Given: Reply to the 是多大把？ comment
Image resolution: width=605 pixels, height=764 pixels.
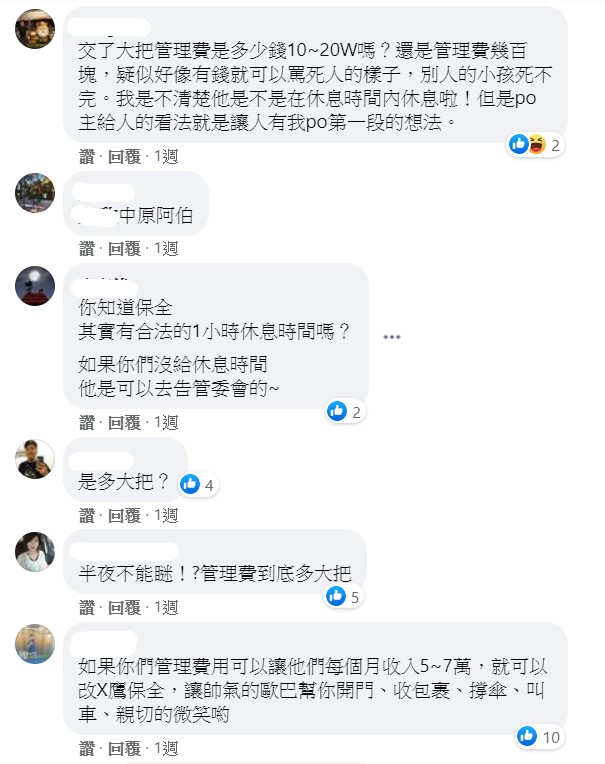Looking at the screenshot, I should tap(124, 515).
